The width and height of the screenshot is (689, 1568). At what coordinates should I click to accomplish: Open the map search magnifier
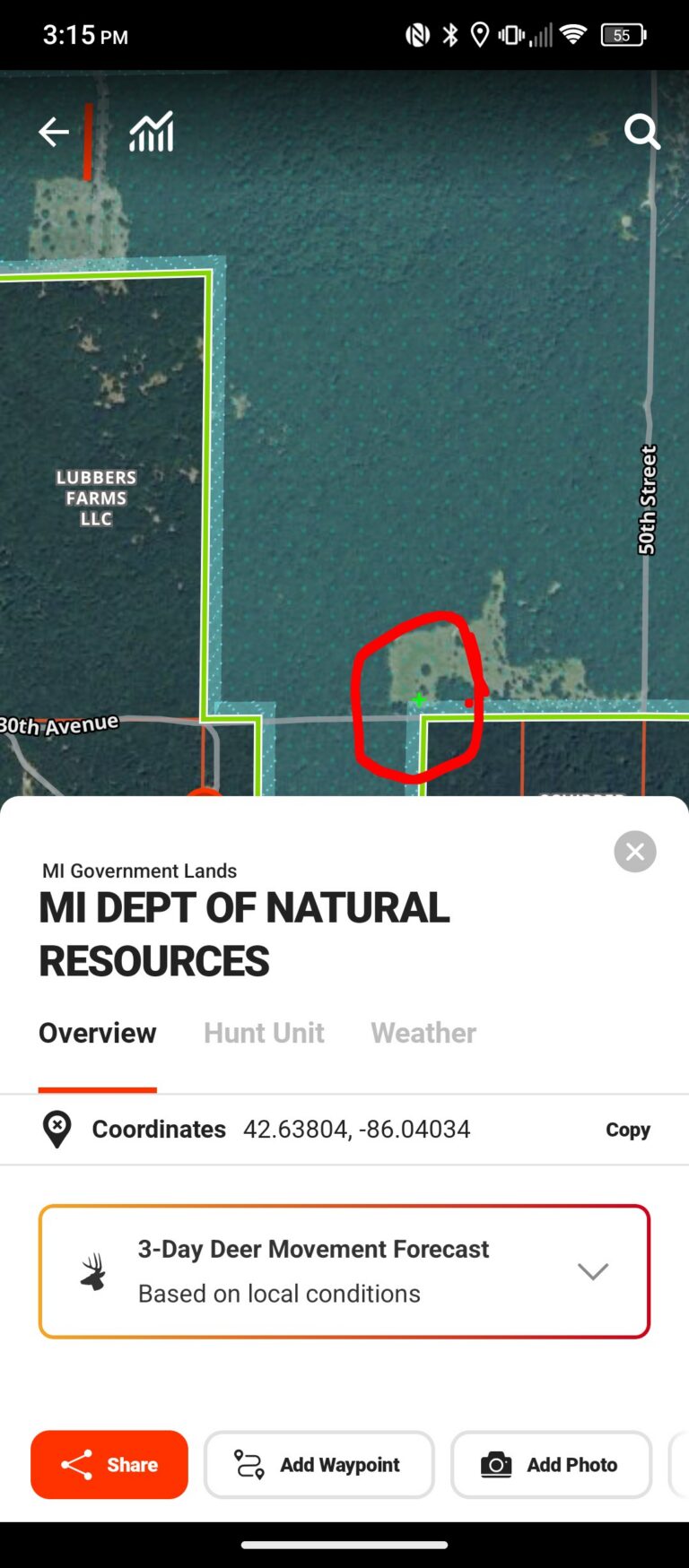(x=642, y=132)
